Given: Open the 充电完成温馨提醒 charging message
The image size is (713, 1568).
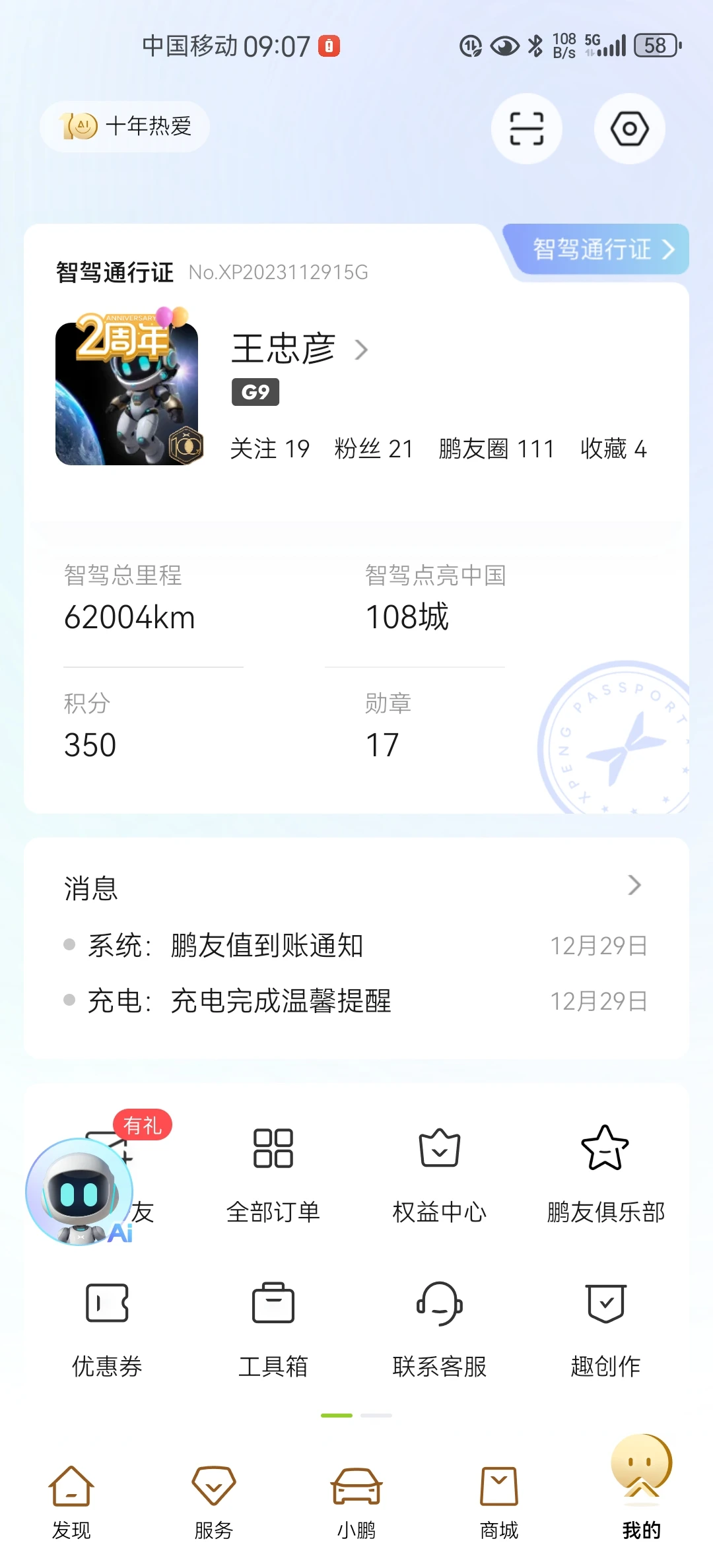Looking at the screenshot, I should (281, 1000).
